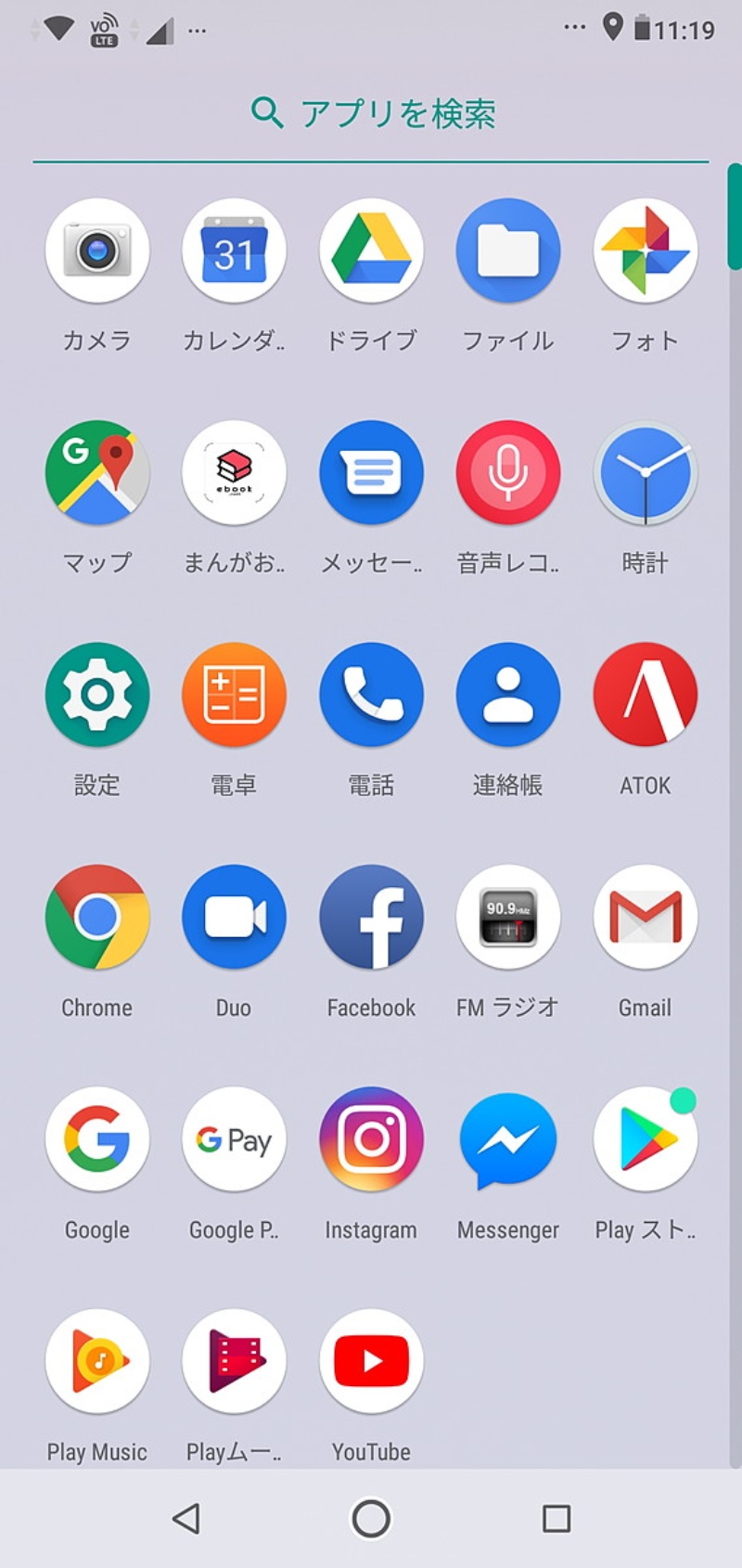
Task: Open 設定 settings
Action: click(x=97, y=694)
